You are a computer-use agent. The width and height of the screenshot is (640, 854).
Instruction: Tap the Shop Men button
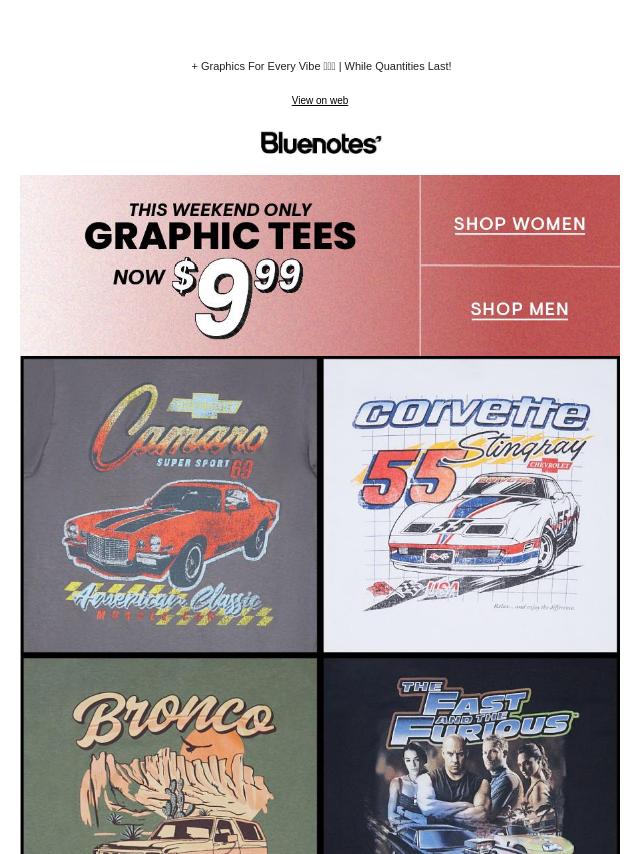pos(519,310)
